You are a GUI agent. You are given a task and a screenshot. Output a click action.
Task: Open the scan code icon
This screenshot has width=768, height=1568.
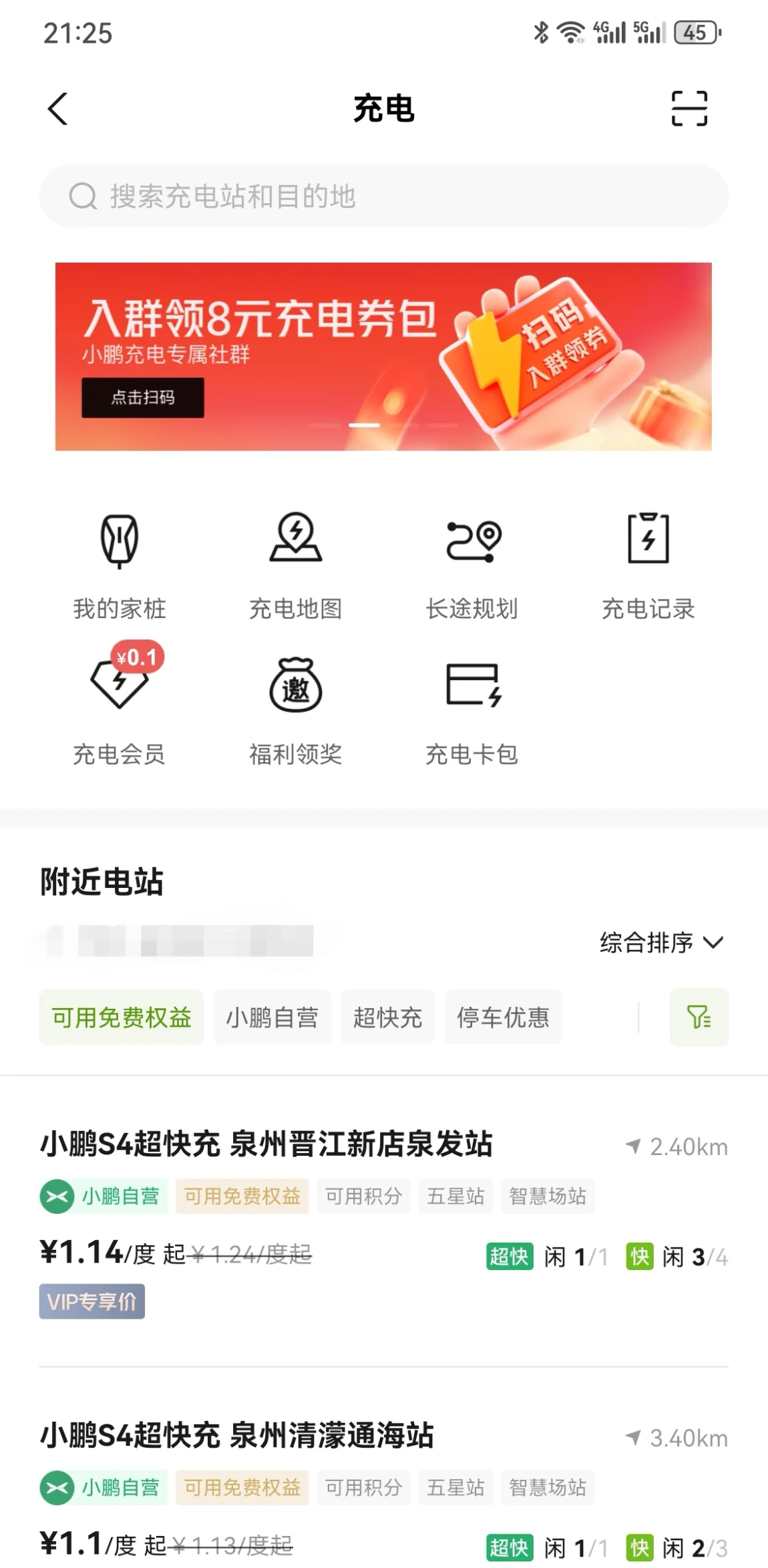coord(689,108)
